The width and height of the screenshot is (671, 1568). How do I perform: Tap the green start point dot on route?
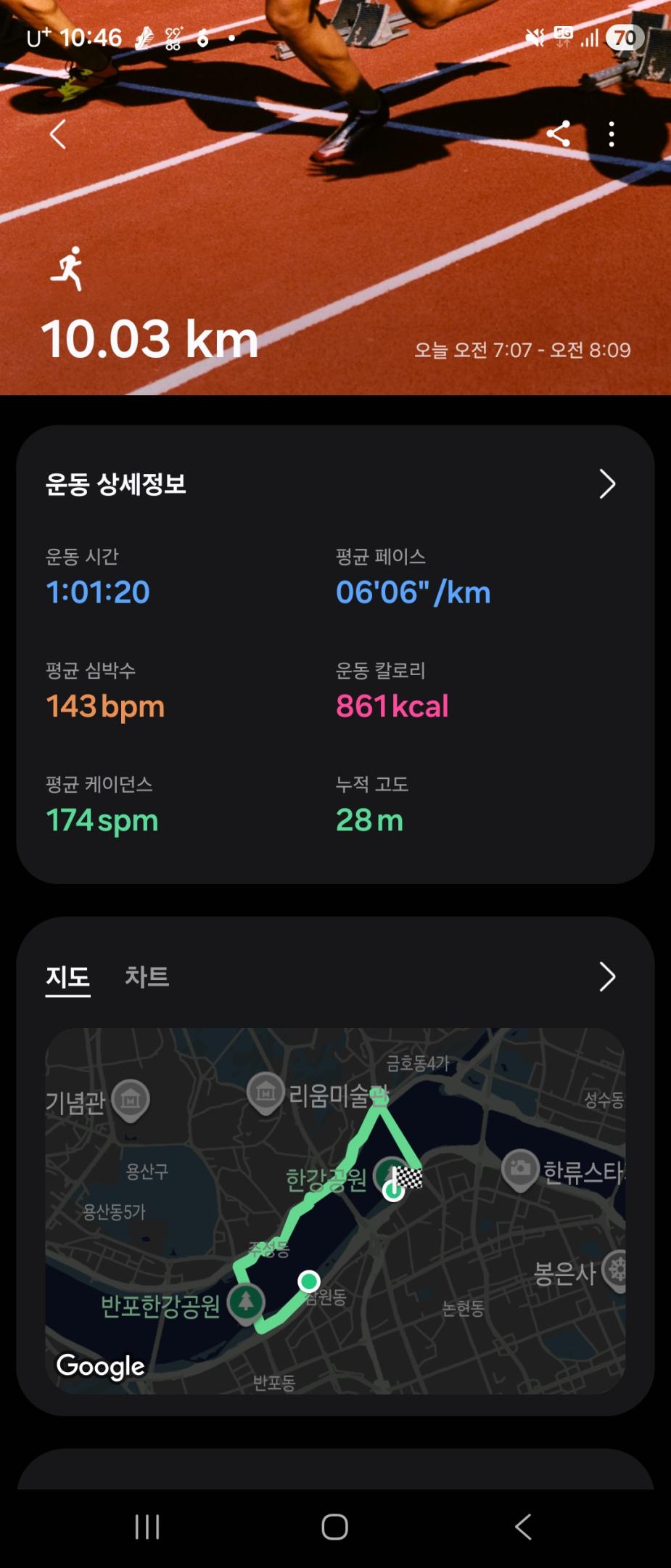[310, 1281]
